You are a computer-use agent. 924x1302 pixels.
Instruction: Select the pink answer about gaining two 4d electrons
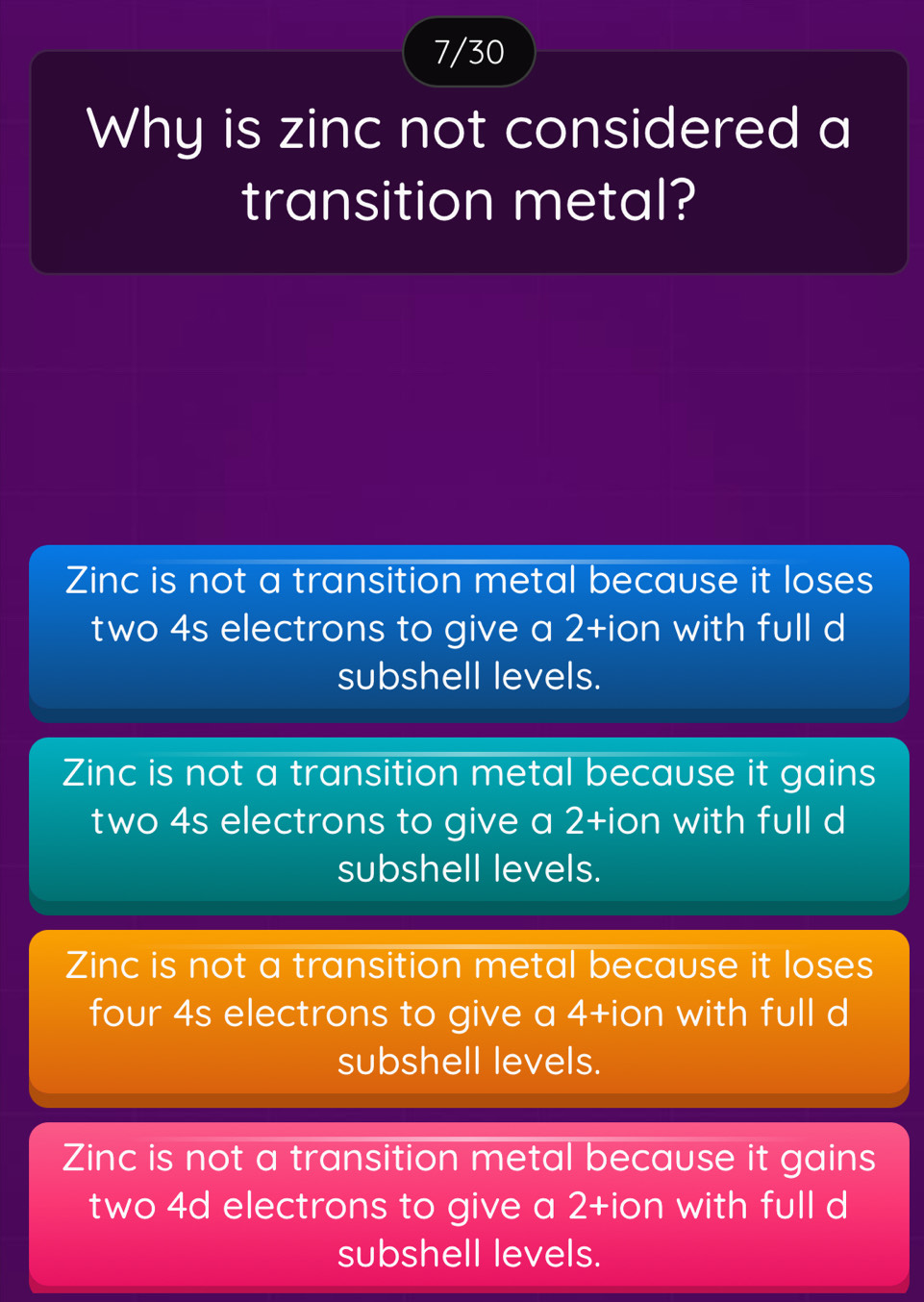pyautogui.click(x=468, y=1207)
